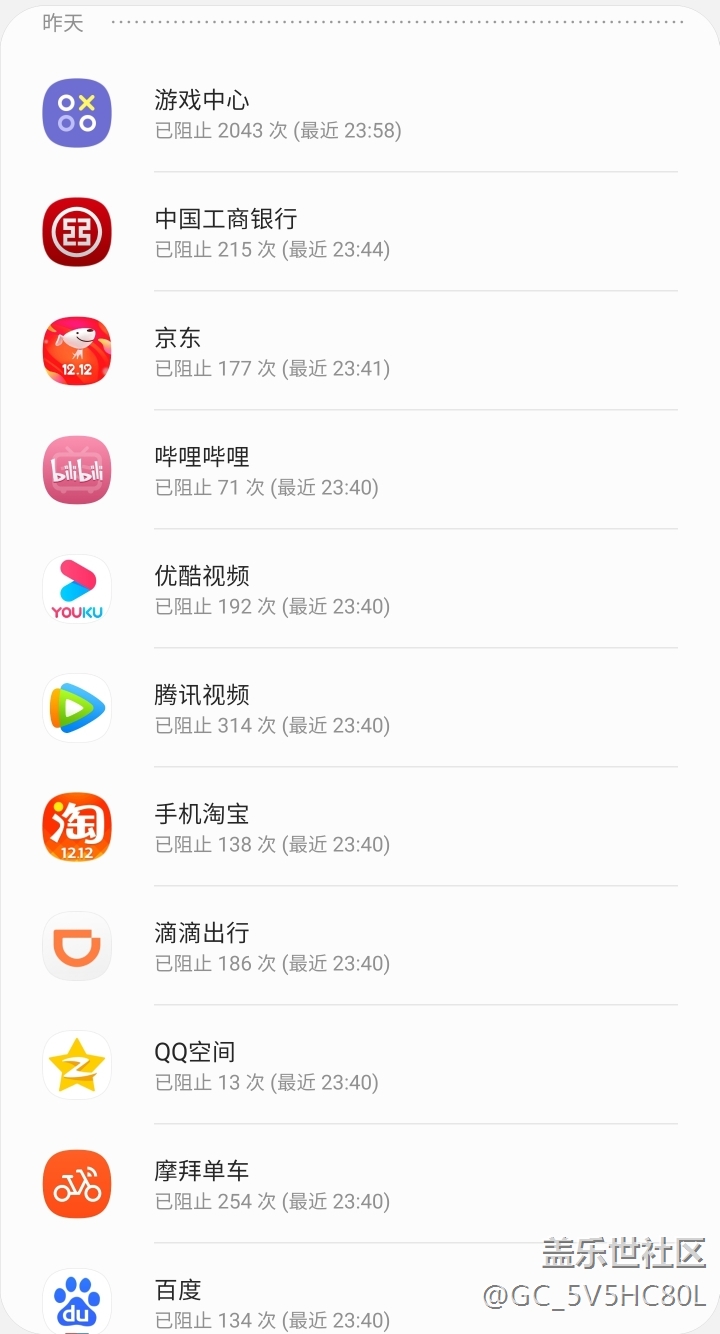Open the 腾讯视频 row

360,708
